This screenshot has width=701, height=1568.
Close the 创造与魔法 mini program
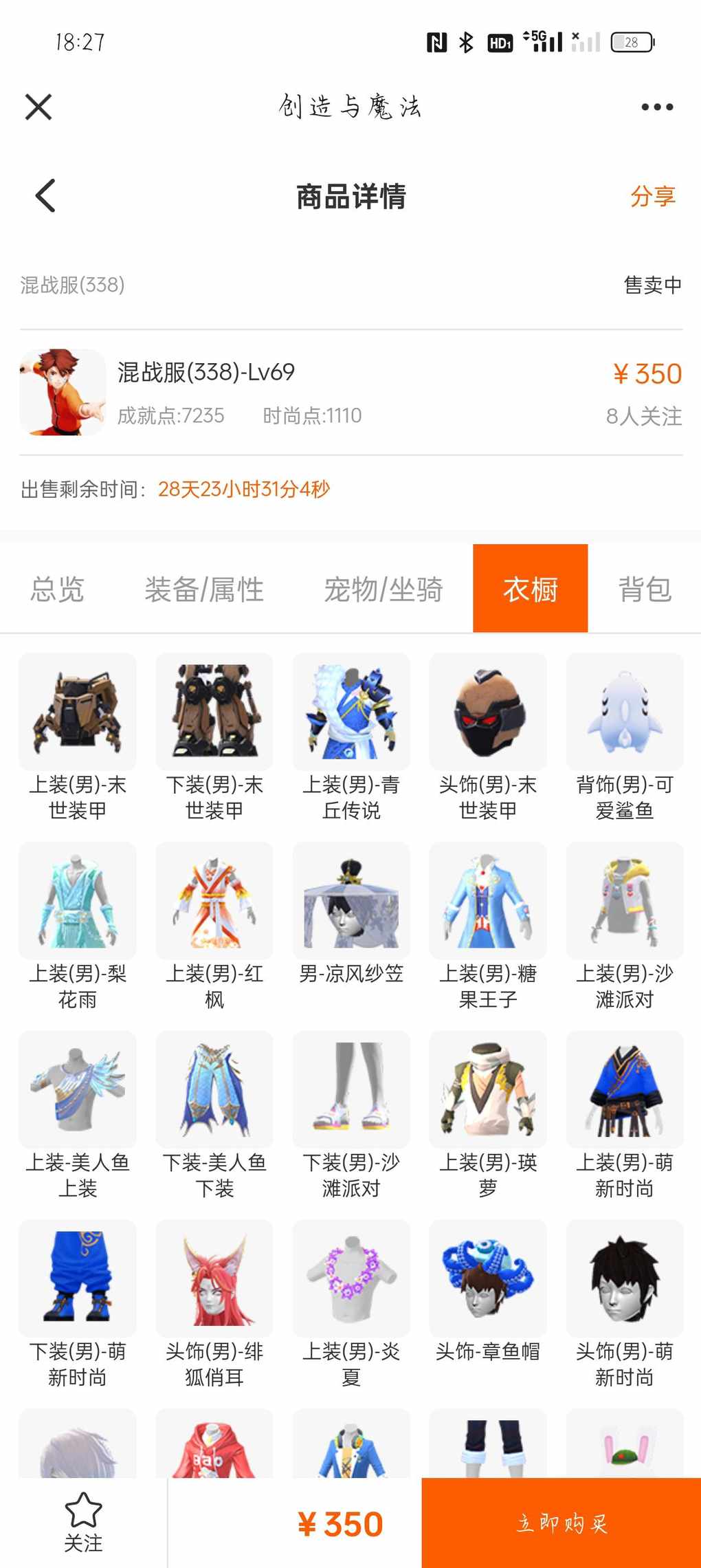pos(38,107)
